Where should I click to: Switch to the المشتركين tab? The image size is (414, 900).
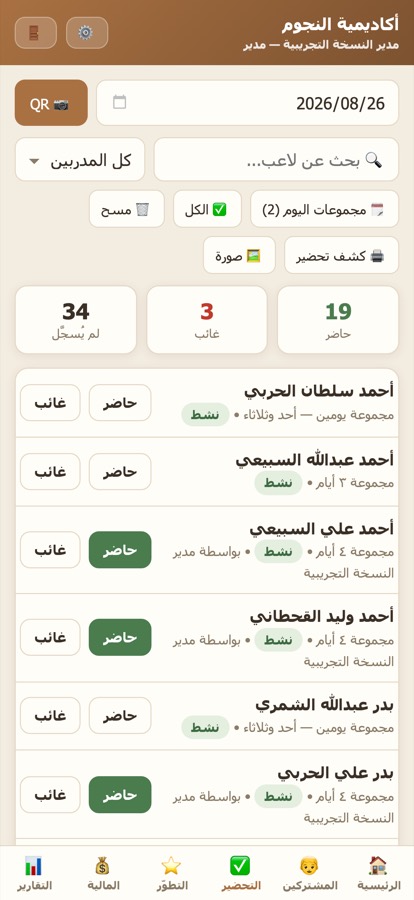click(309, 873)
